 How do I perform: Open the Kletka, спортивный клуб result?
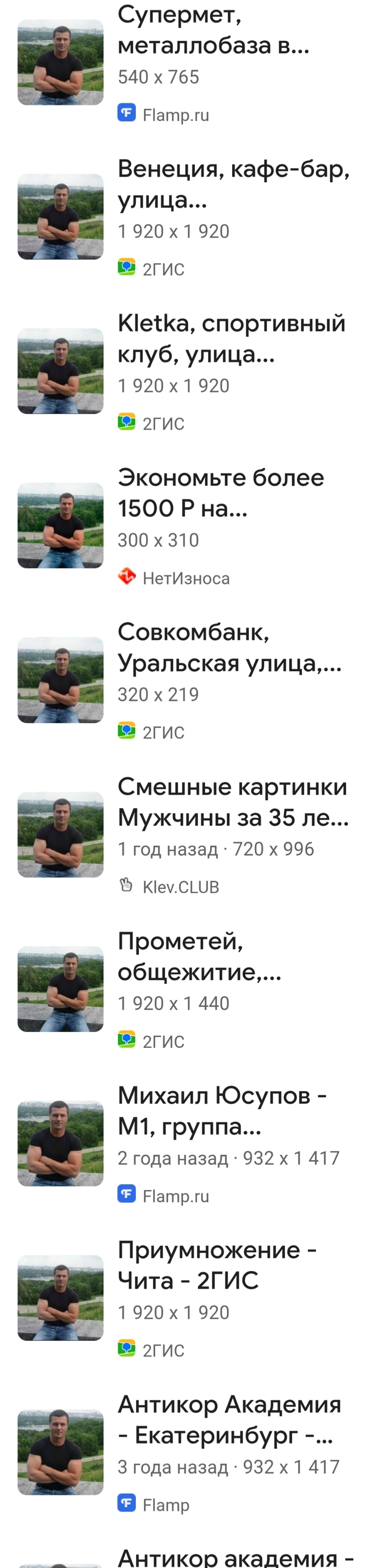(232, 338)
